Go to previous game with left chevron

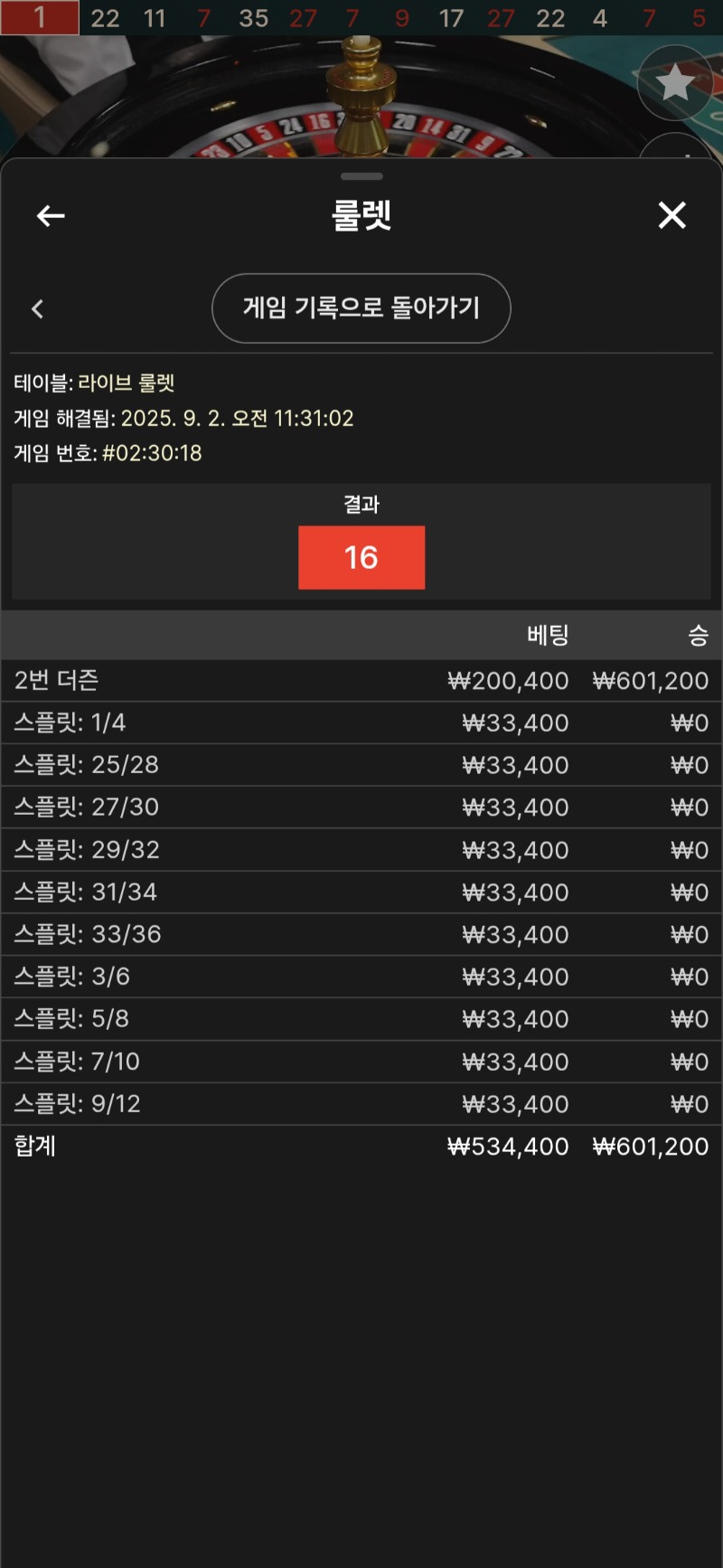pos(37,309)
